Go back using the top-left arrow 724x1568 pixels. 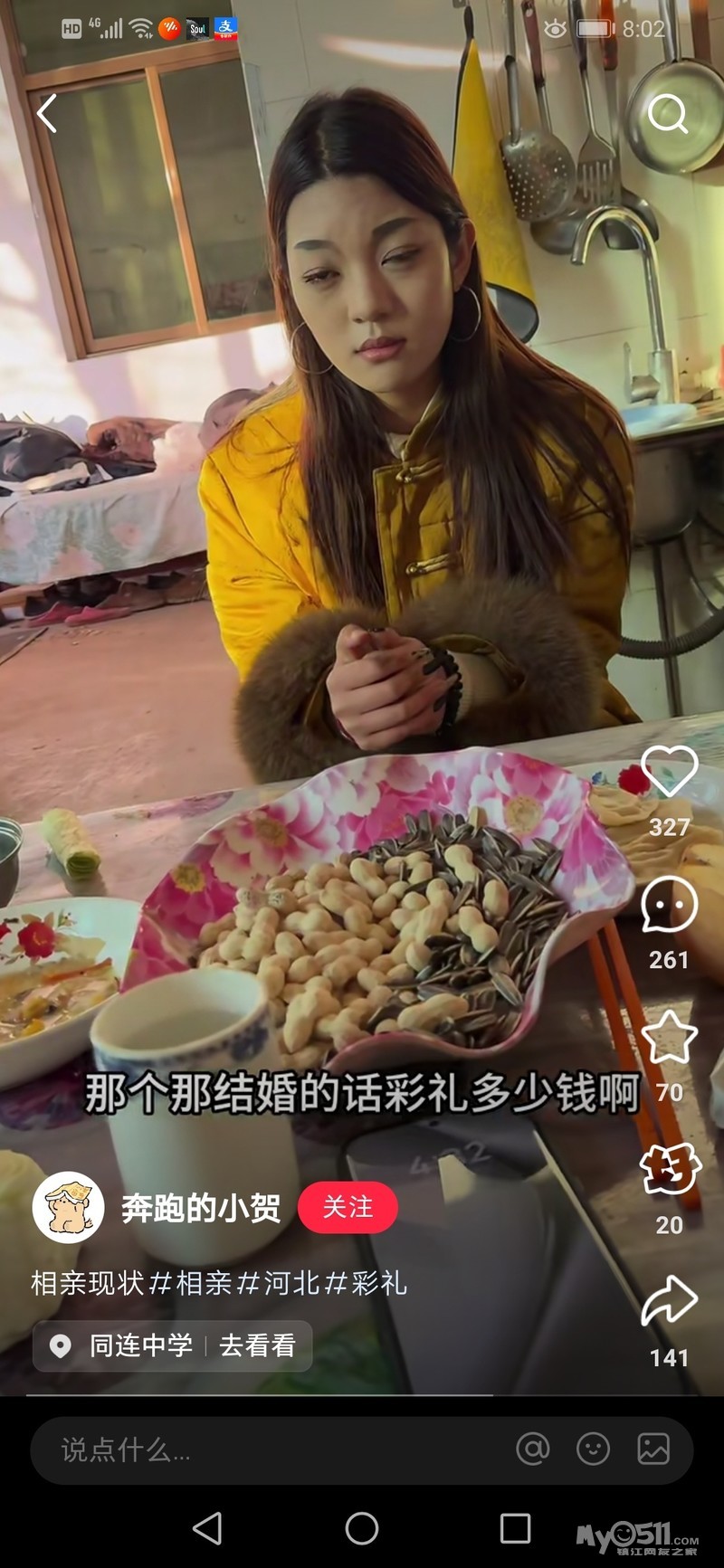pos(47,114)
